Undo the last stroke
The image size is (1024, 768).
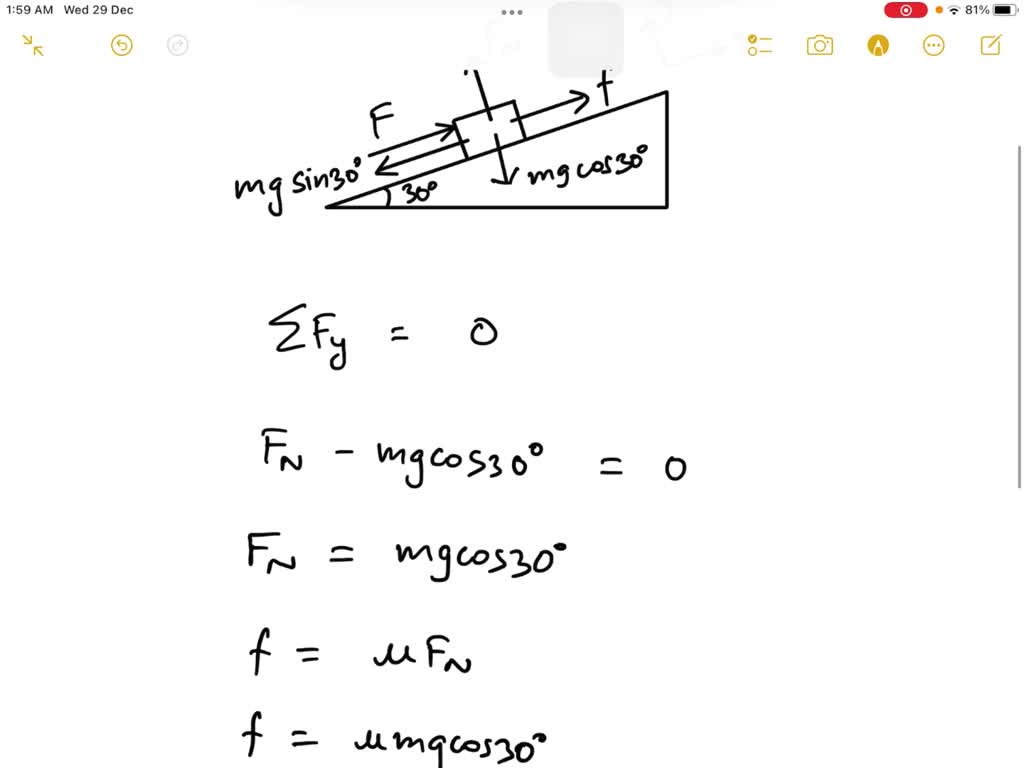coord(122,45)
